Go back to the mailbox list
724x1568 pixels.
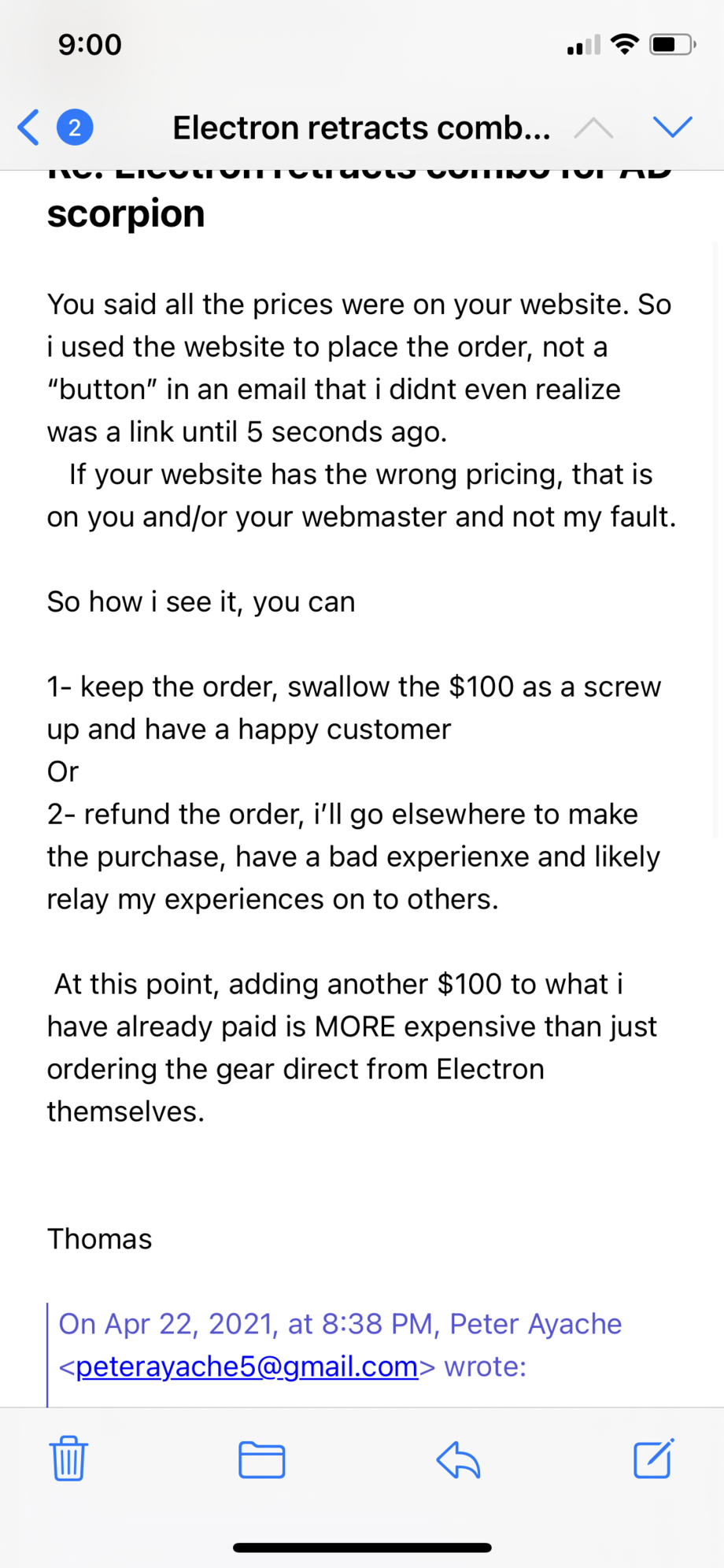pyautogui.click(x=28, y=128)
